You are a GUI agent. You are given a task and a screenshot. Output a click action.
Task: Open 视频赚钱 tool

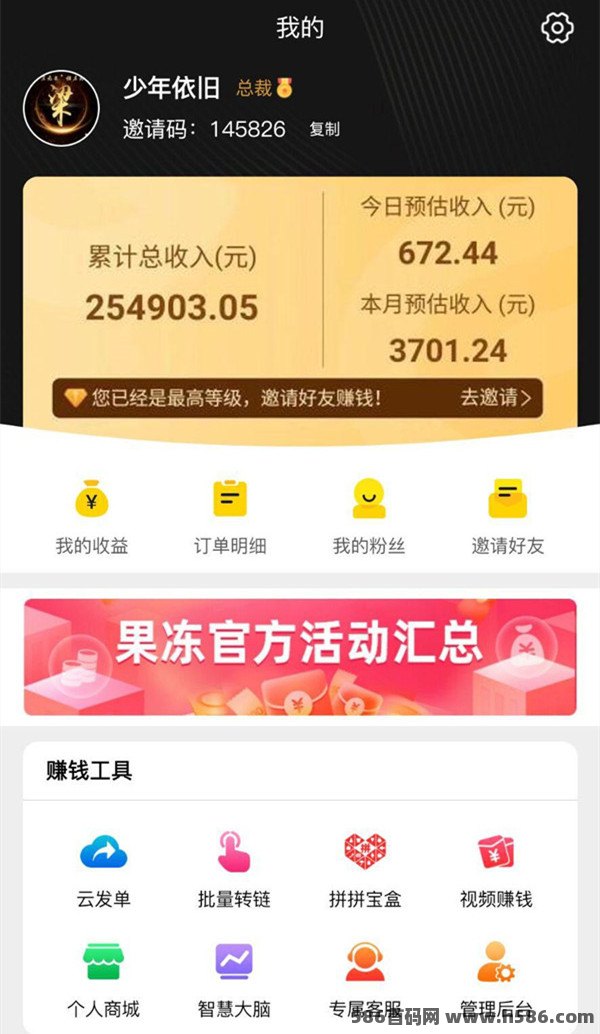click(496, 870)
